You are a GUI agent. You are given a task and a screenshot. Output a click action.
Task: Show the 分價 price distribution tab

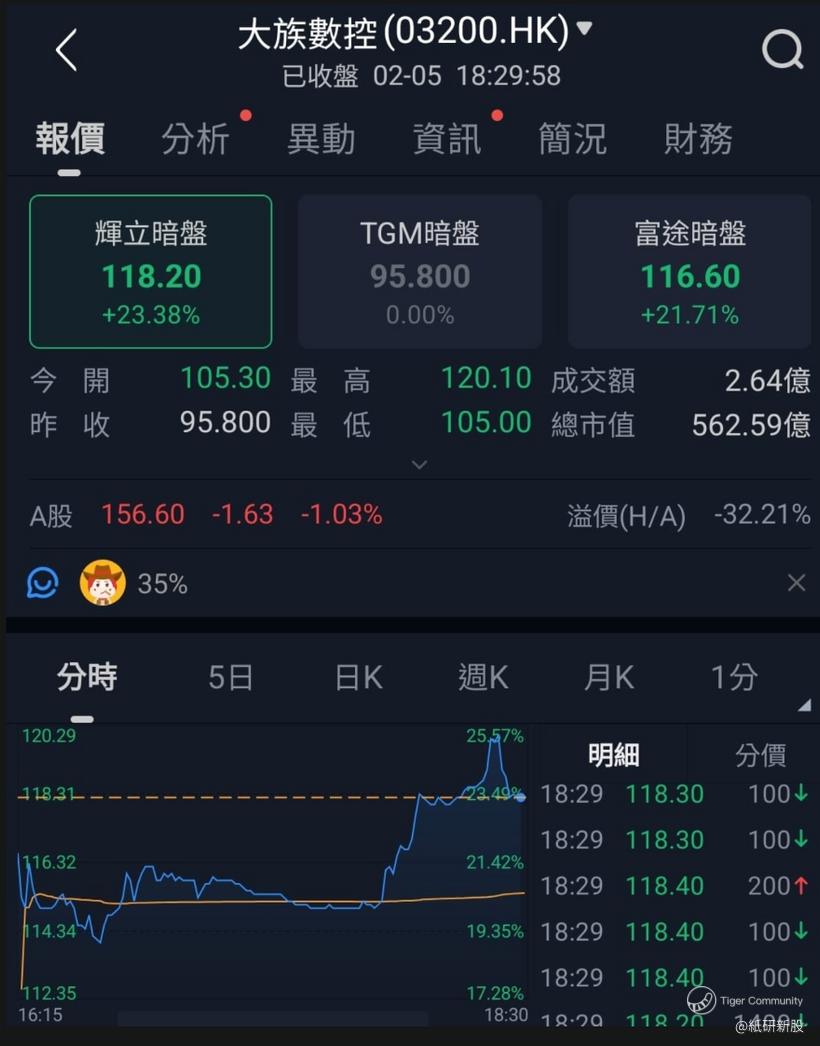tap(760, 755)
